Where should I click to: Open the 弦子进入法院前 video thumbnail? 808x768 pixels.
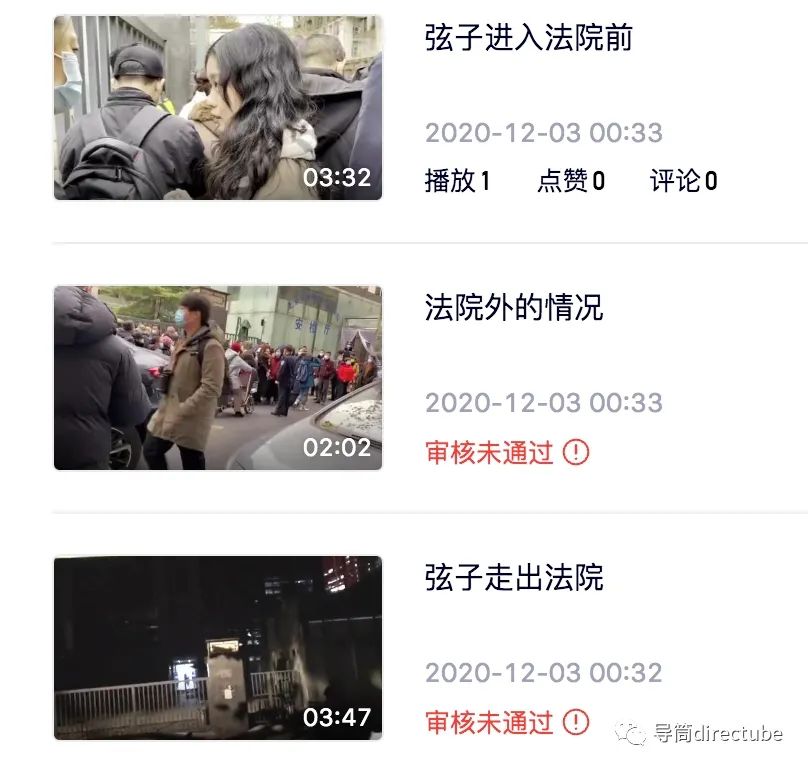point(218,107)
